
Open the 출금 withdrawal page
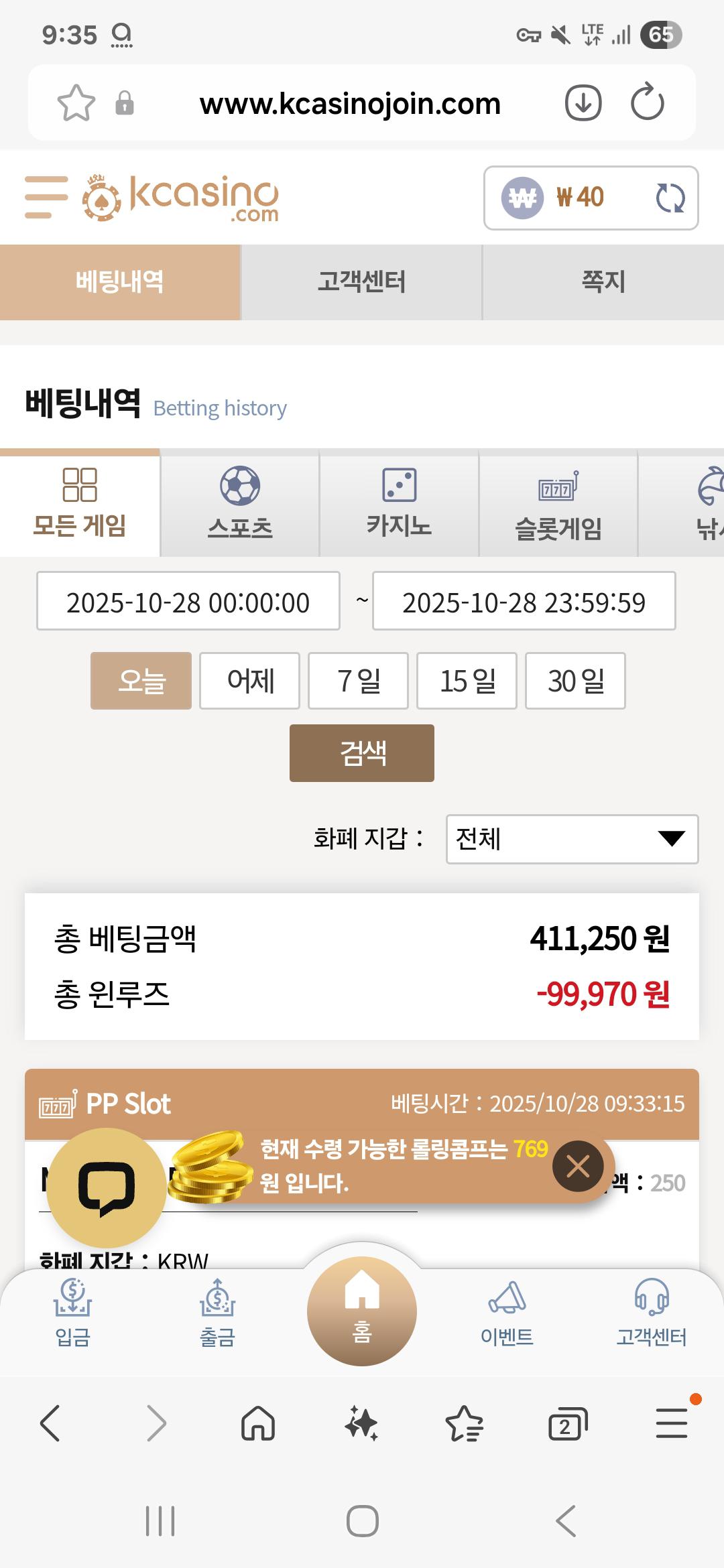[217, 1313]
